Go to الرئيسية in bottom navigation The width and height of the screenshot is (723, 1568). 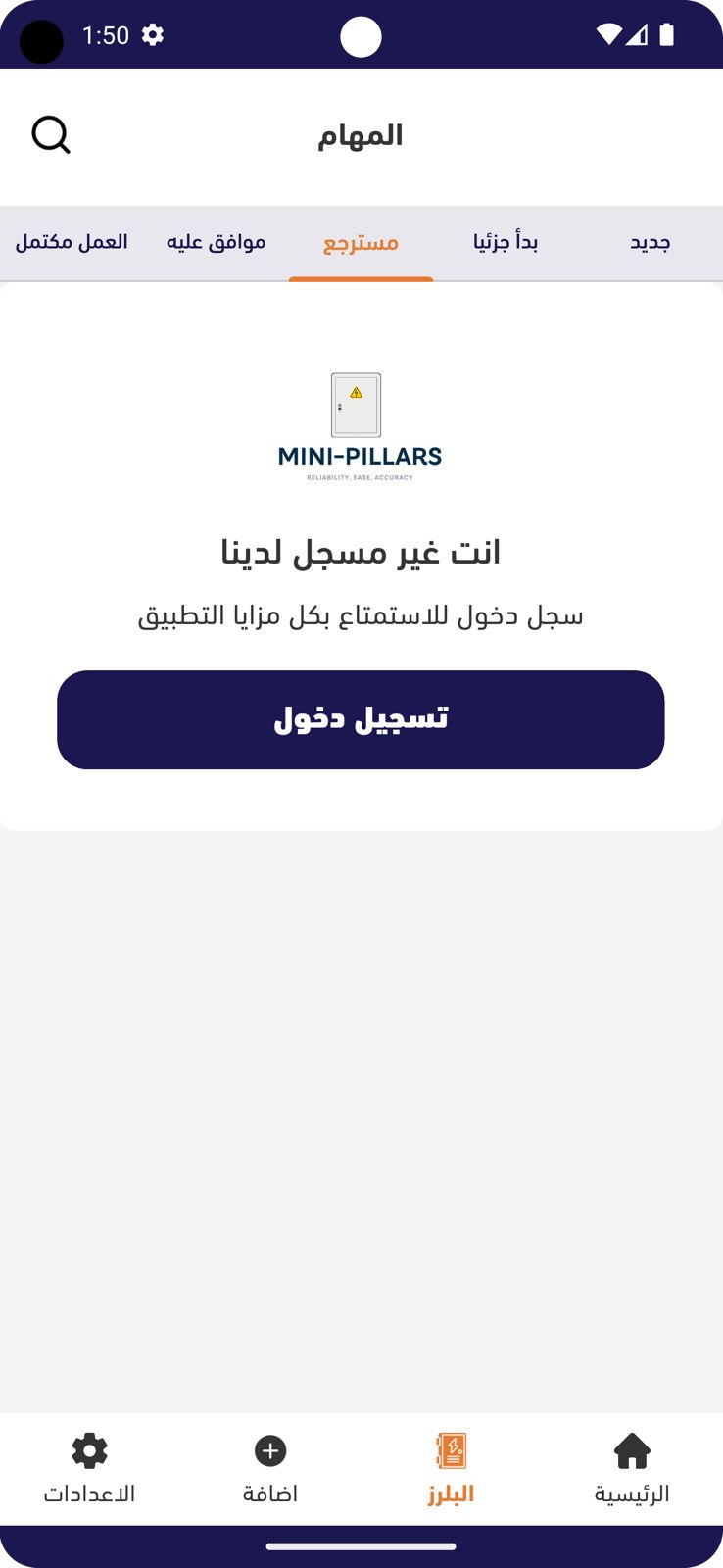tap(632, 1467)
